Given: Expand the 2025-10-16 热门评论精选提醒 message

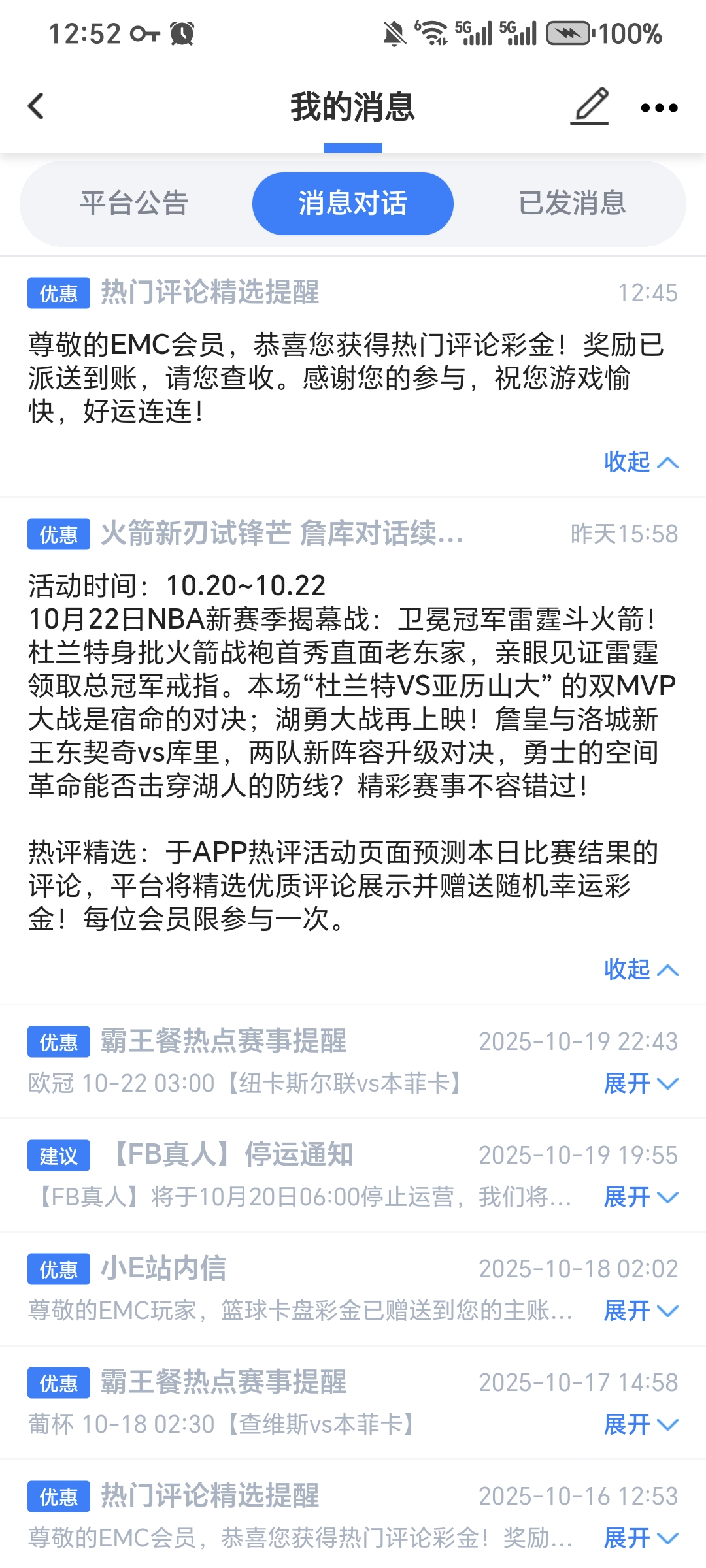Looking at the screenshot, I should click(x=641, y=1539).
